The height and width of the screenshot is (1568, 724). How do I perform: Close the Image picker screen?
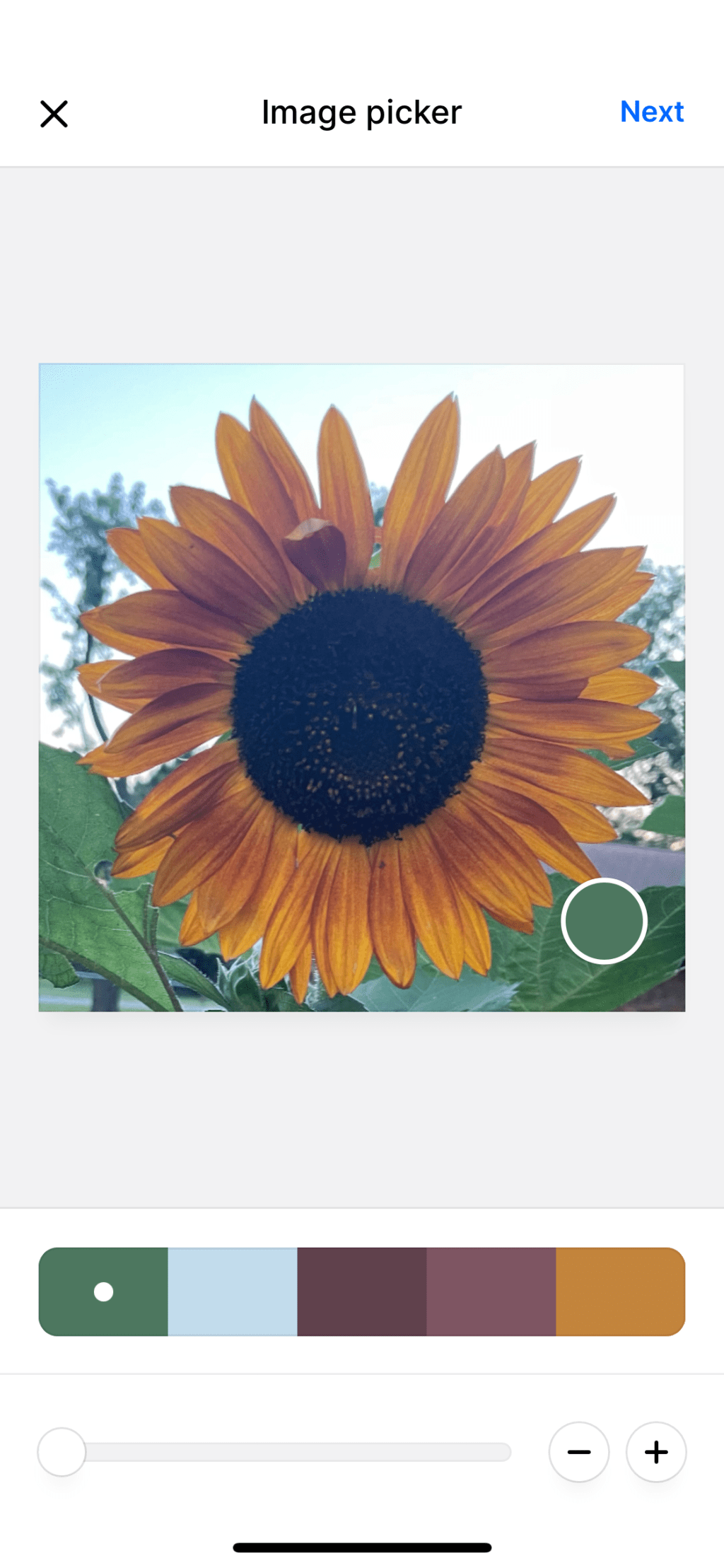coord(54,113)
